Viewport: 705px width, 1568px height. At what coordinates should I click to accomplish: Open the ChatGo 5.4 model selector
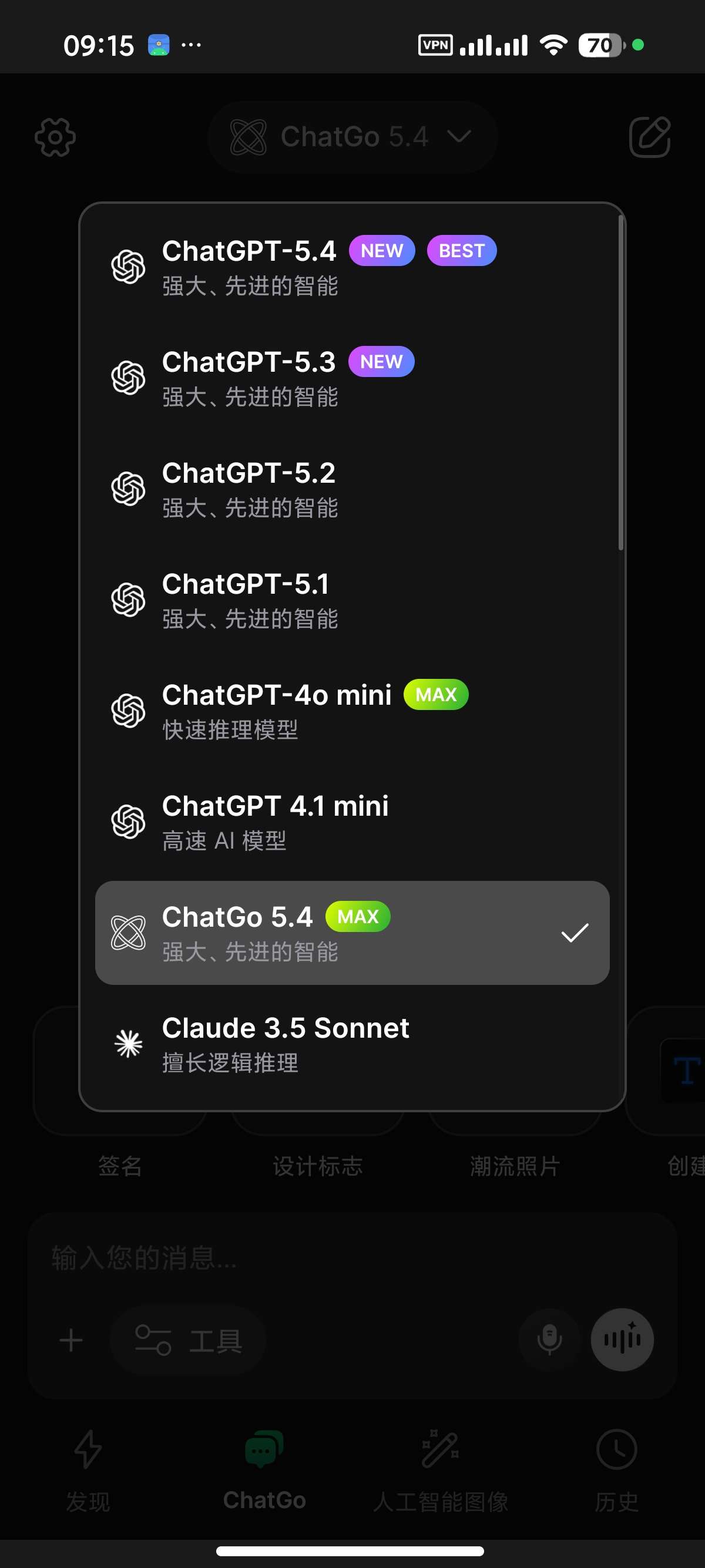353,137
